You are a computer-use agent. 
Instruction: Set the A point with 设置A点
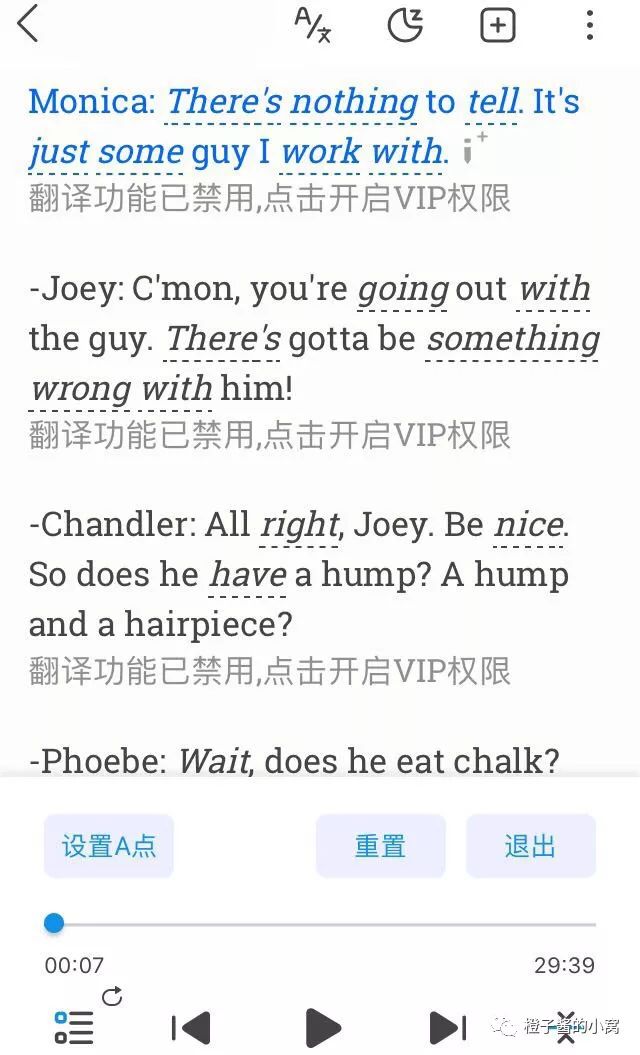click(x=109, y=846)
